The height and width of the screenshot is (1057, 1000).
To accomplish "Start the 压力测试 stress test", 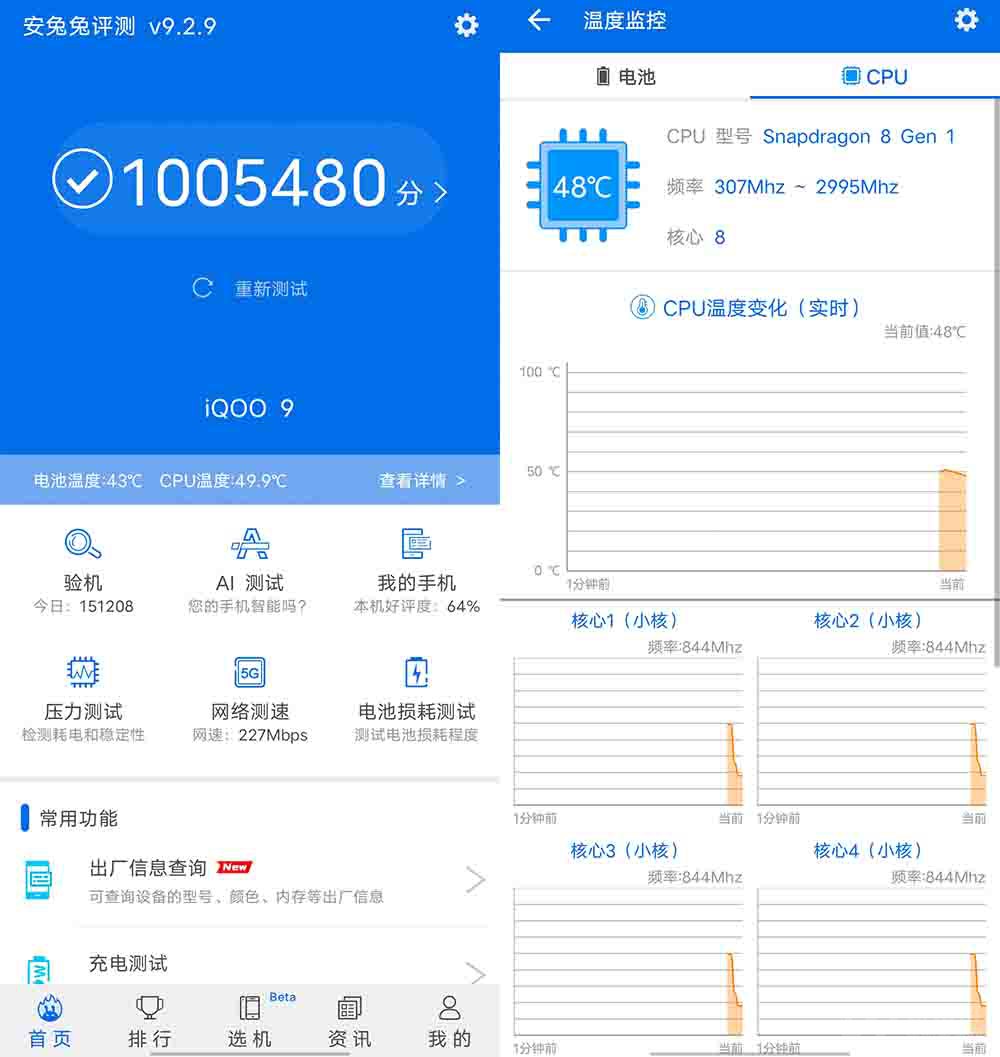I will tap(83, 697).
